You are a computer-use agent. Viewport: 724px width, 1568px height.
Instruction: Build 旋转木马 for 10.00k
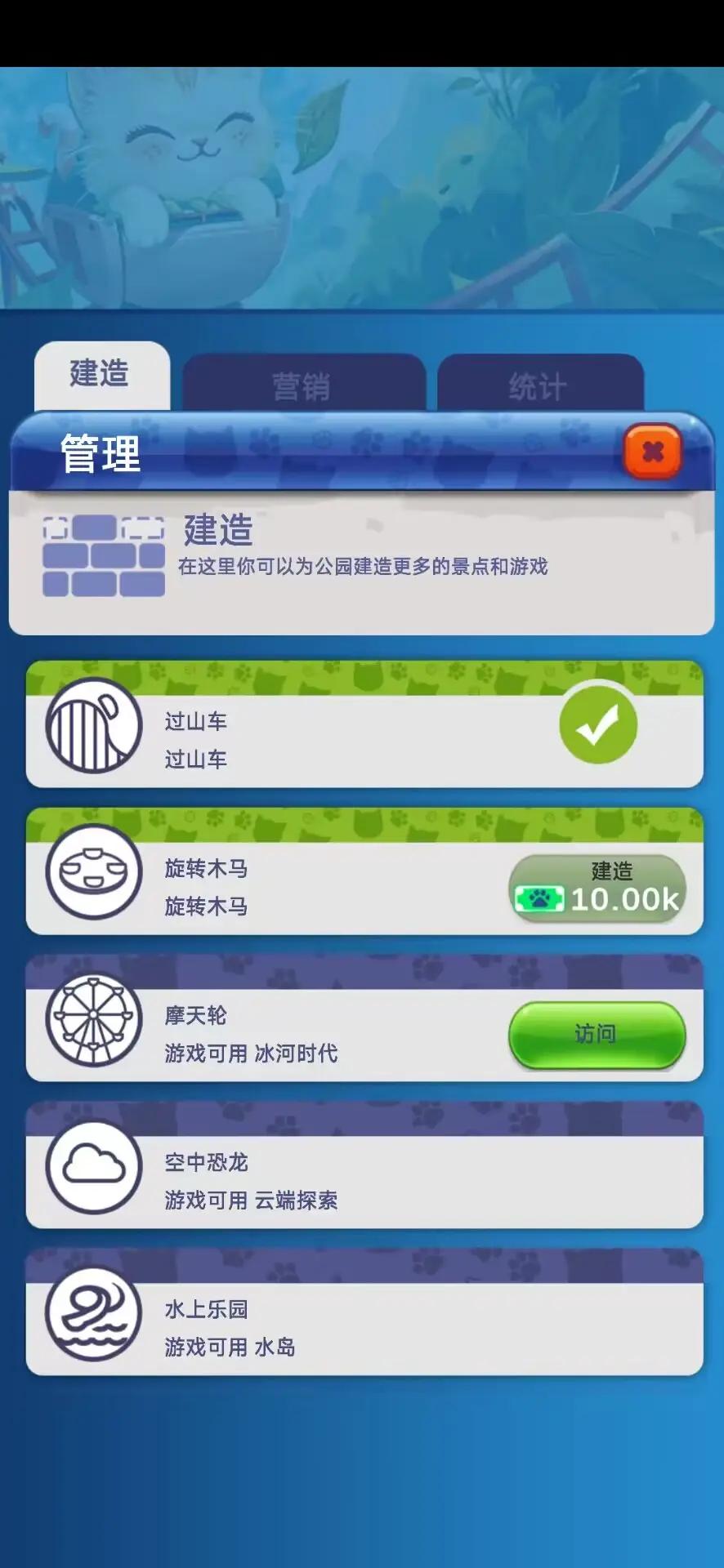tap(597, 889)
